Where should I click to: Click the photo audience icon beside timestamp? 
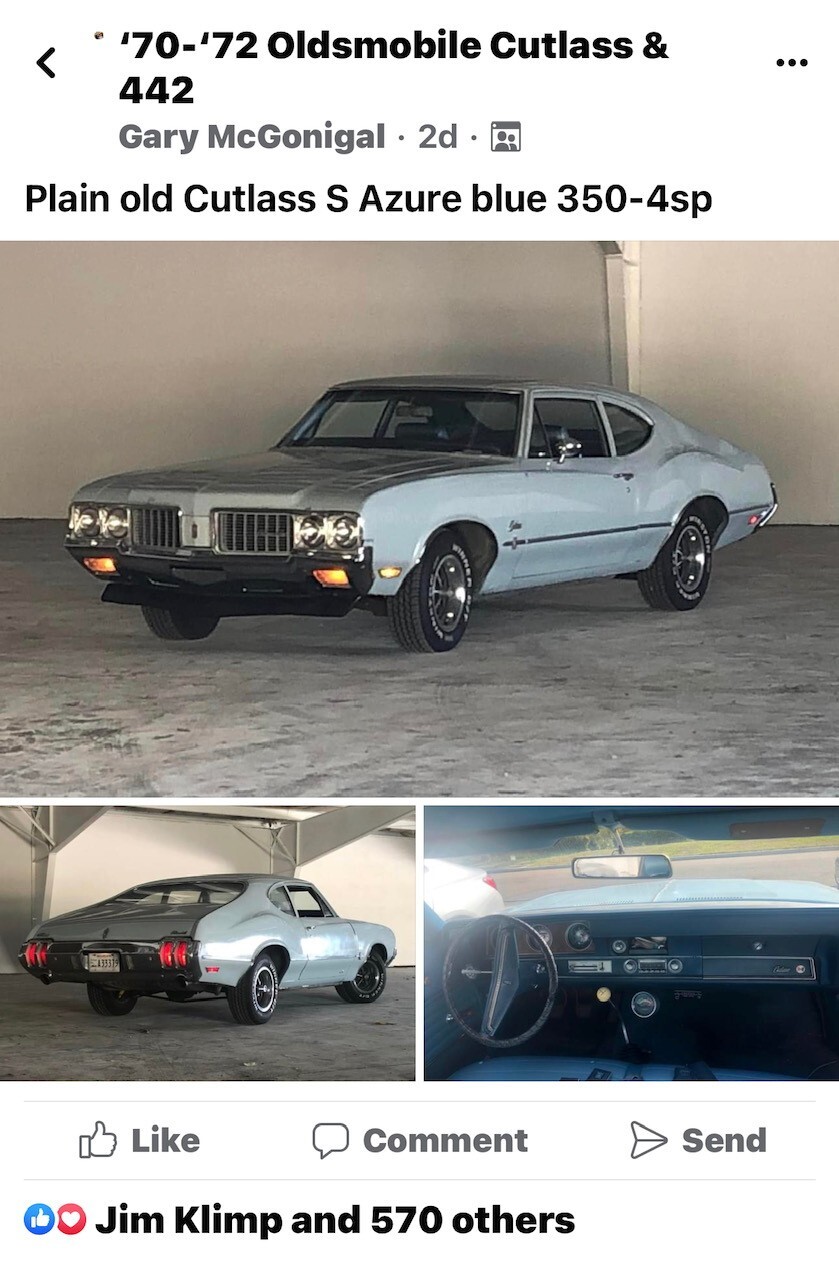[x=508, y=137]
